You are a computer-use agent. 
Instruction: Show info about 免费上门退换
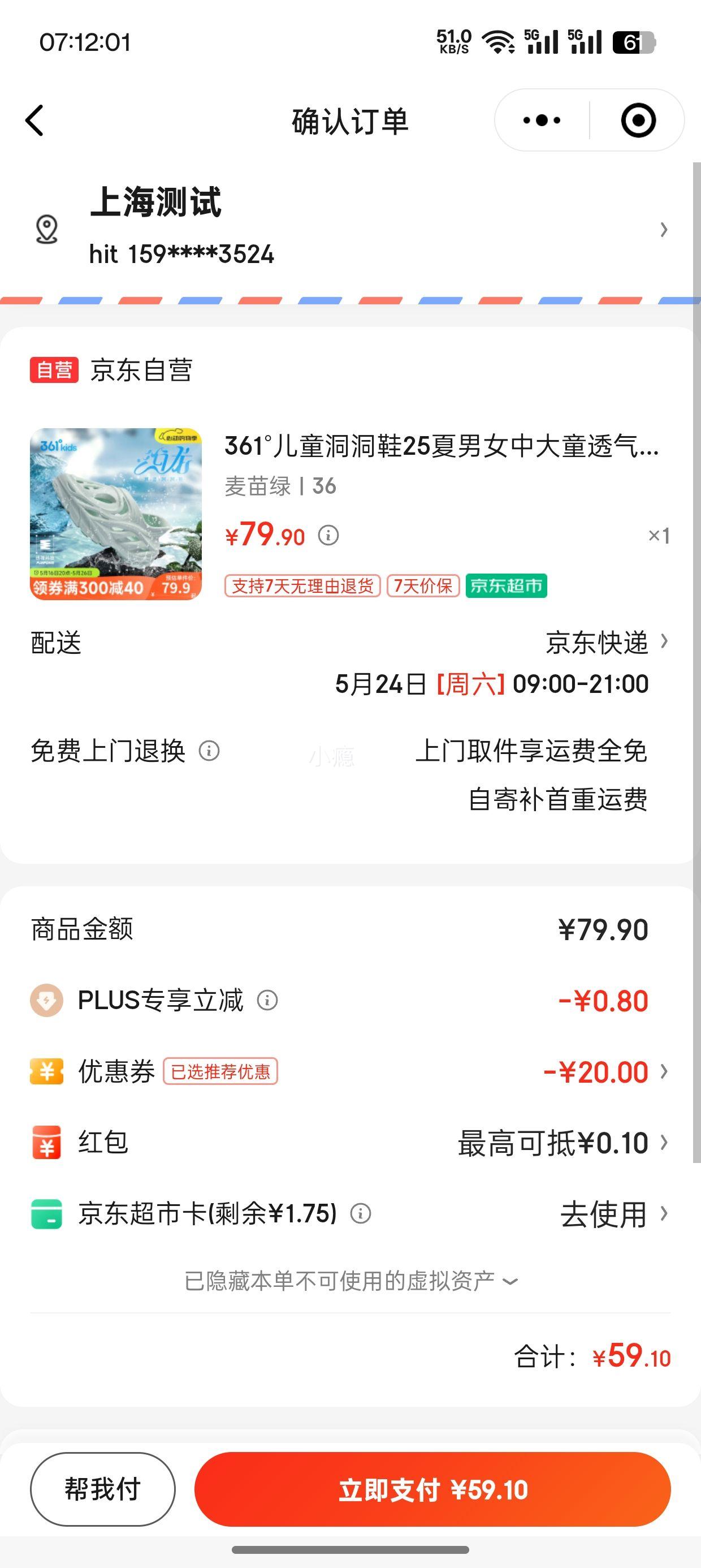pyautogui.click(x=209, y=751)
